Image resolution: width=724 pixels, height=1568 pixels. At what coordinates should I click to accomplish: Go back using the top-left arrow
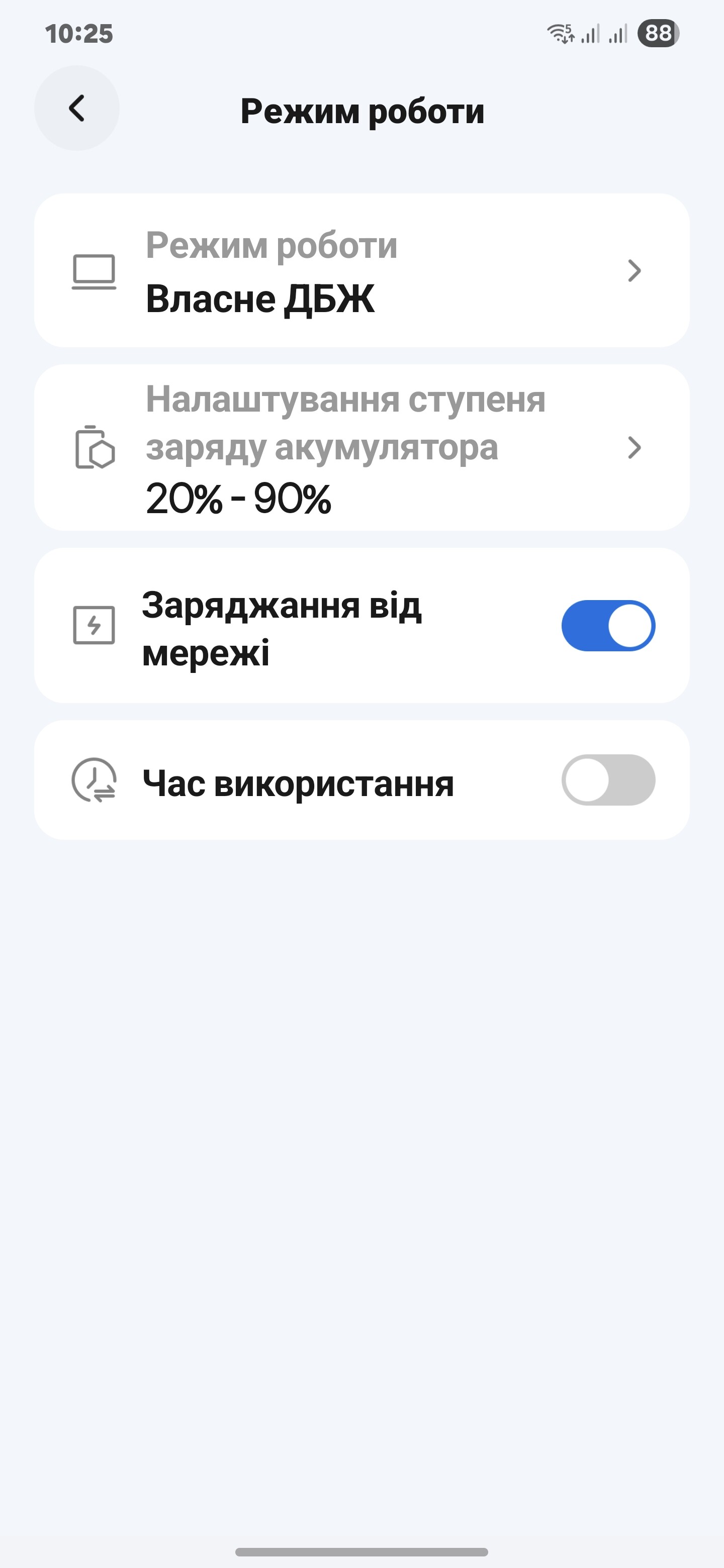(77, 109)
